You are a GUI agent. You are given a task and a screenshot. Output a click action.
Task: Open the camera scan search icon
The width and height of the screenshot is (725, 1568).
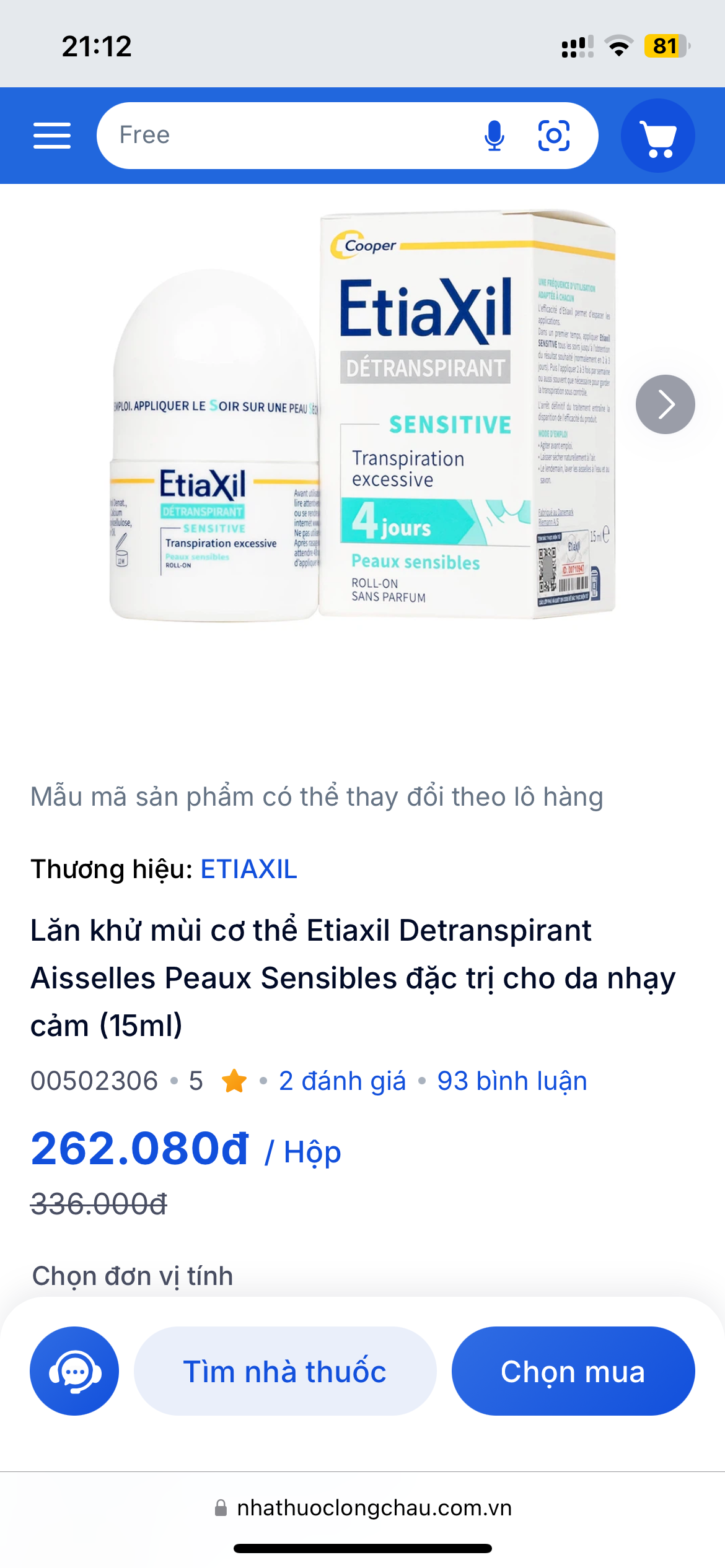pos(553,136)
